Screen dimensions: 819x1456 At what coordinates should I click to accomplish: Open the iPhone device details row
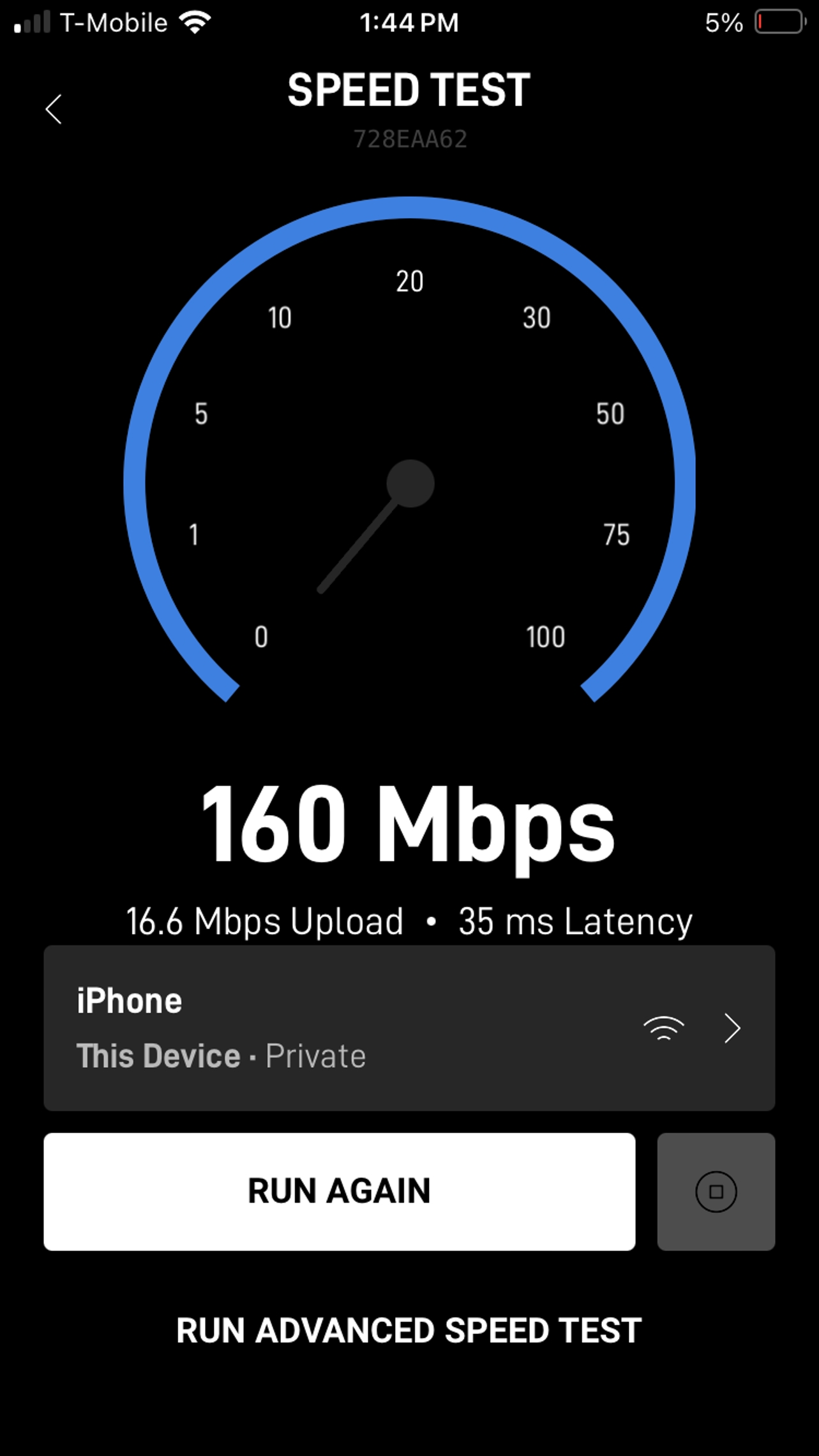coord(409,1028)
